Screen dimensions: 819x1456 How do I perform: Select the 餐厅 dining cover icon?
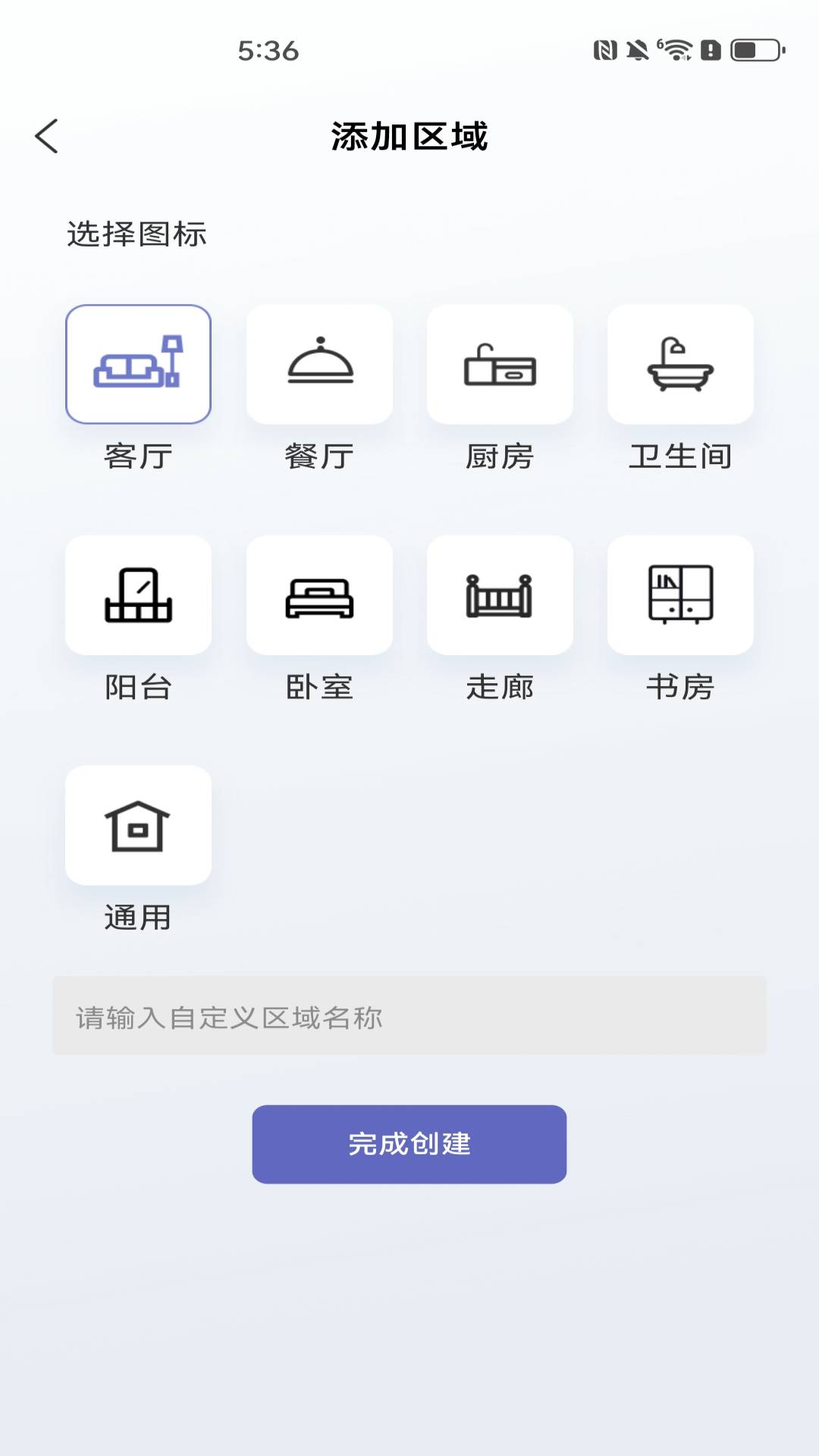pos(319,364)
